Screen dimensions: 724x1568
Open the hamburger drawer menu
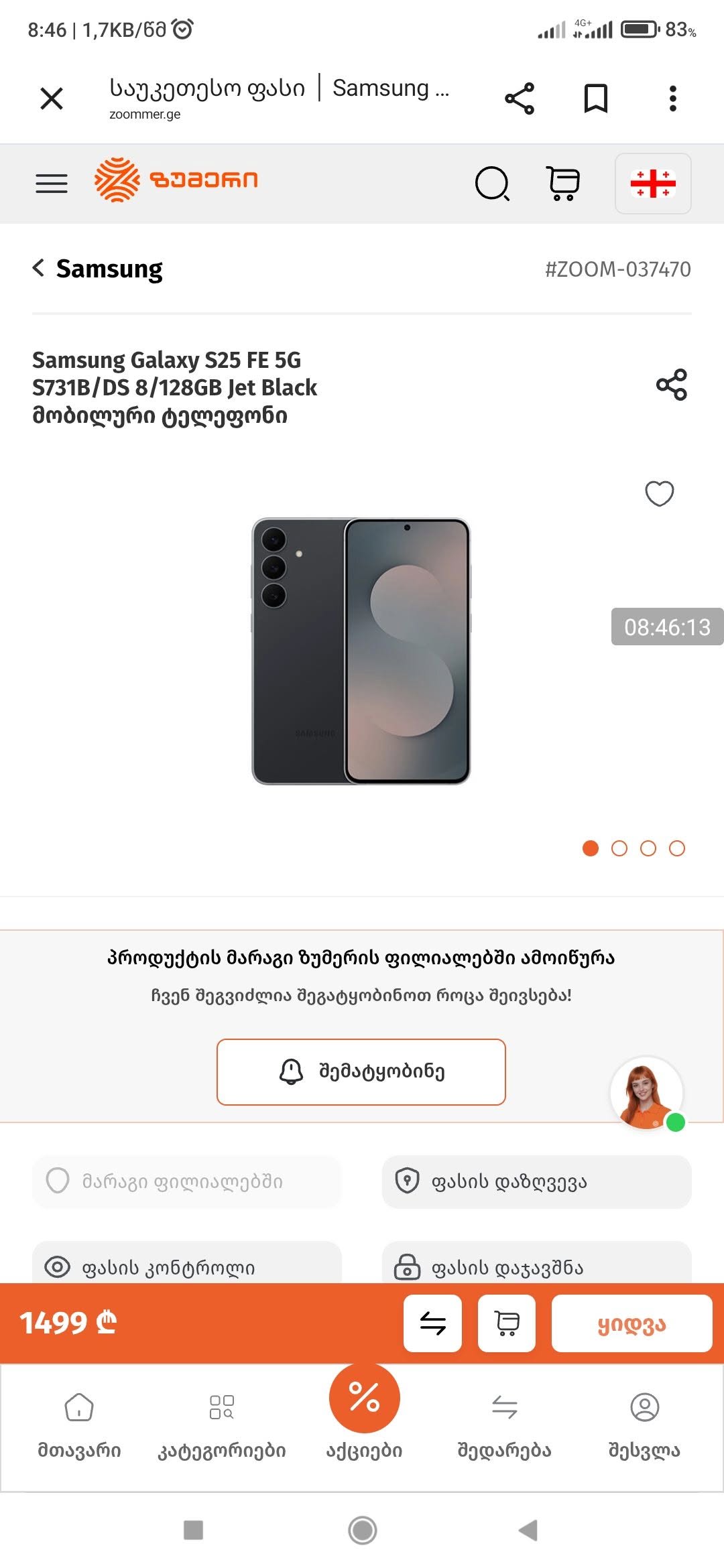point(52,183)
